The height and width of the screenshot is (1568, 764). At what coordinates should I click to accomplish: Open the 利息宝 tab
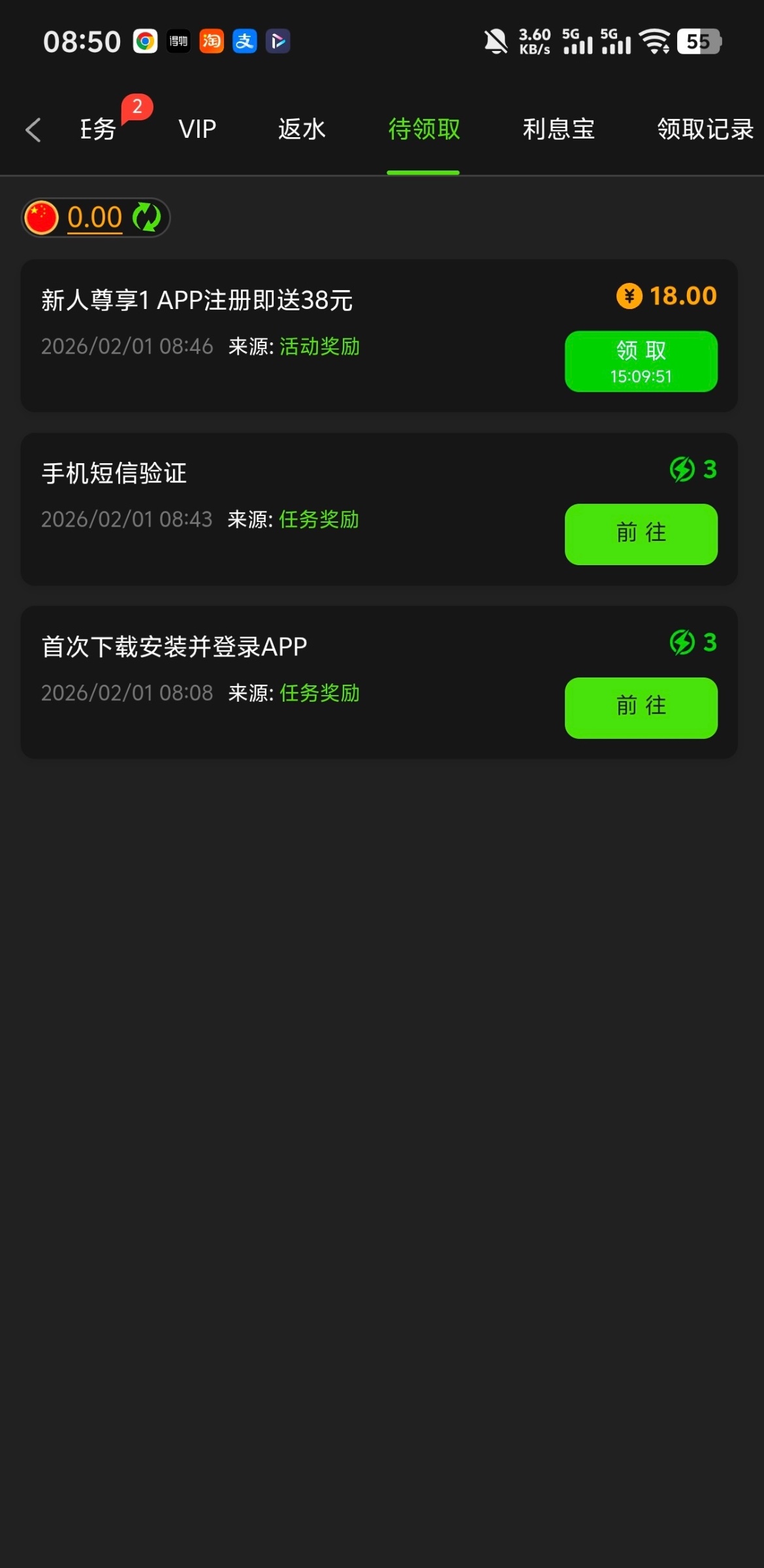pos(558,129)
